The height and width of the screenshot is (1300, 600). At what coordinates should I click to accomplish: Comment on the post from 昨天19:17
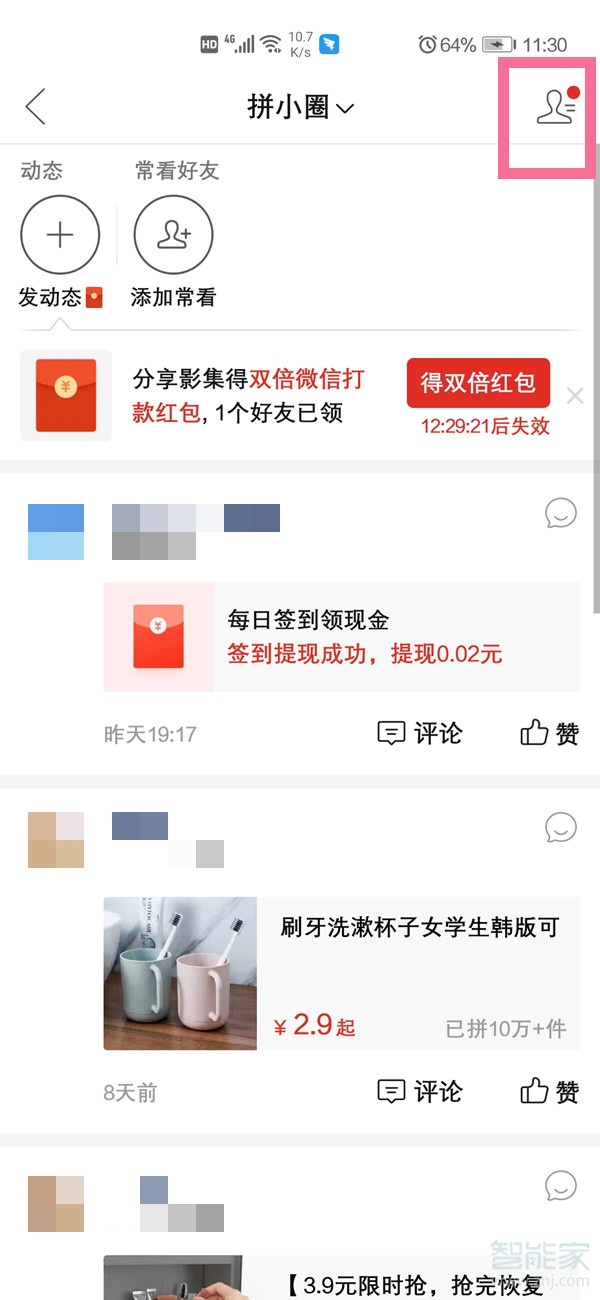coord(420,733)
